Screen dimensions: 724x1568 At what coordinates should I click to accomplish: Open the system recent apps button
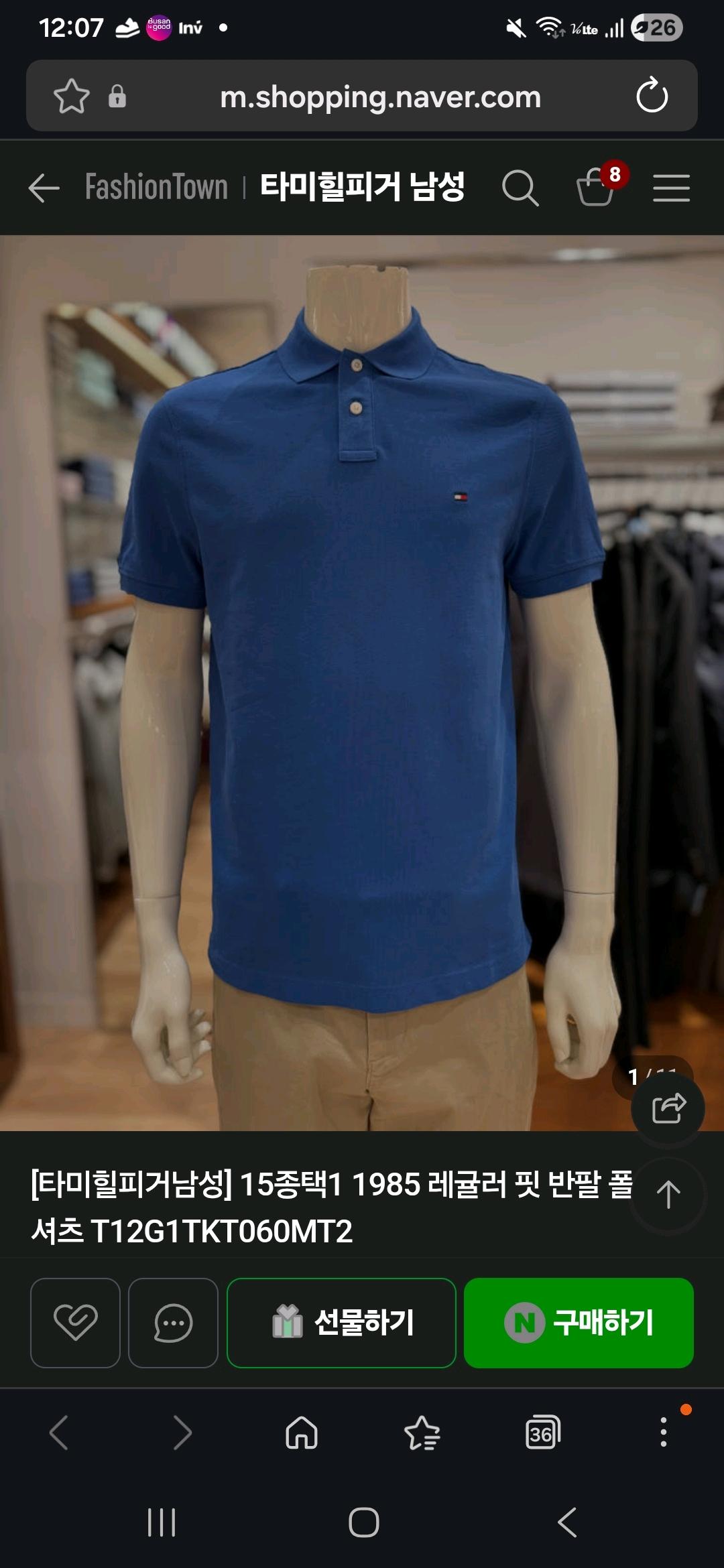162,1522
